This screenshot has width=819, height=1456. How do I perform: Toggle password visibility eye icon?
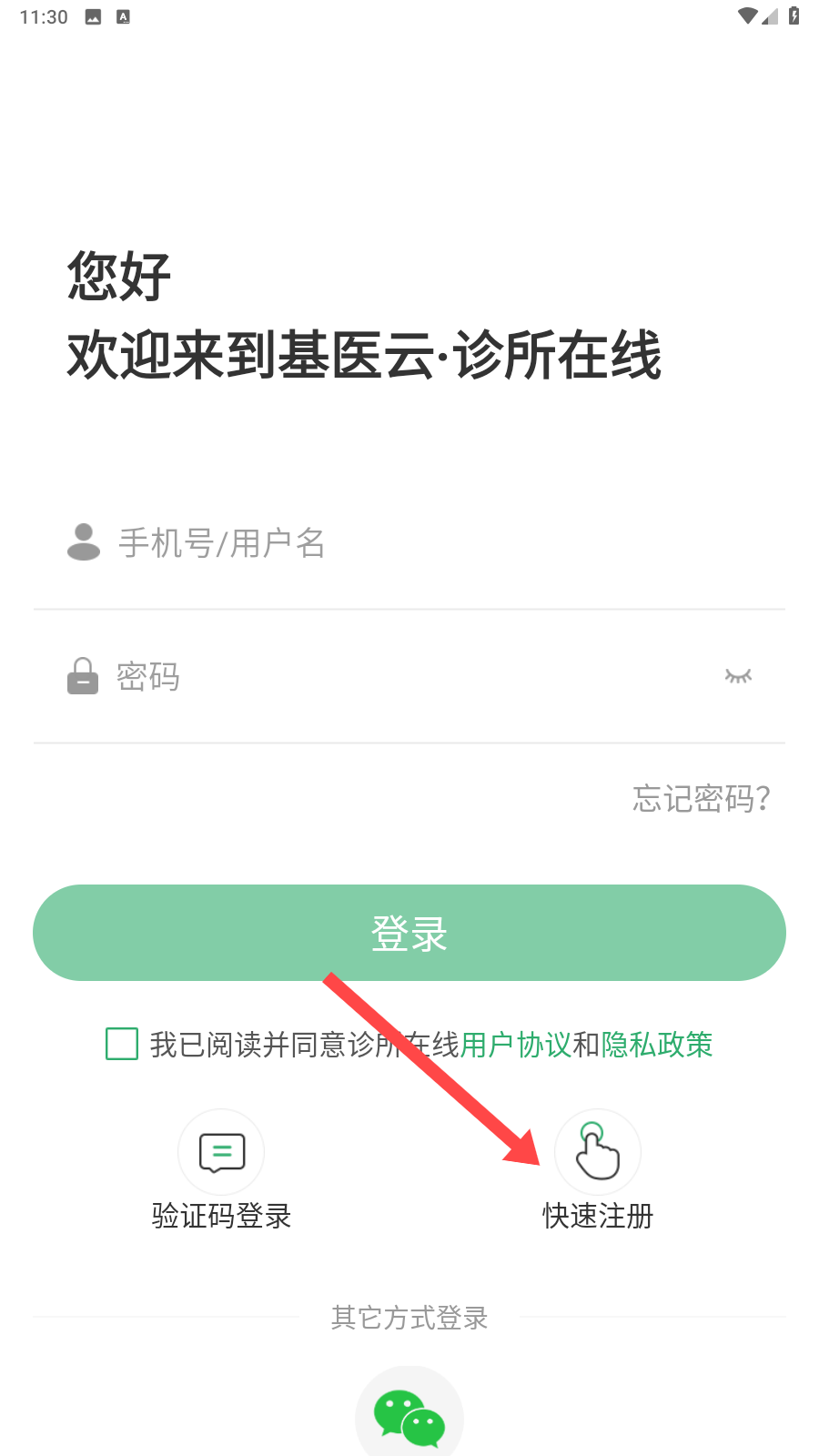[x=738, y=676]
